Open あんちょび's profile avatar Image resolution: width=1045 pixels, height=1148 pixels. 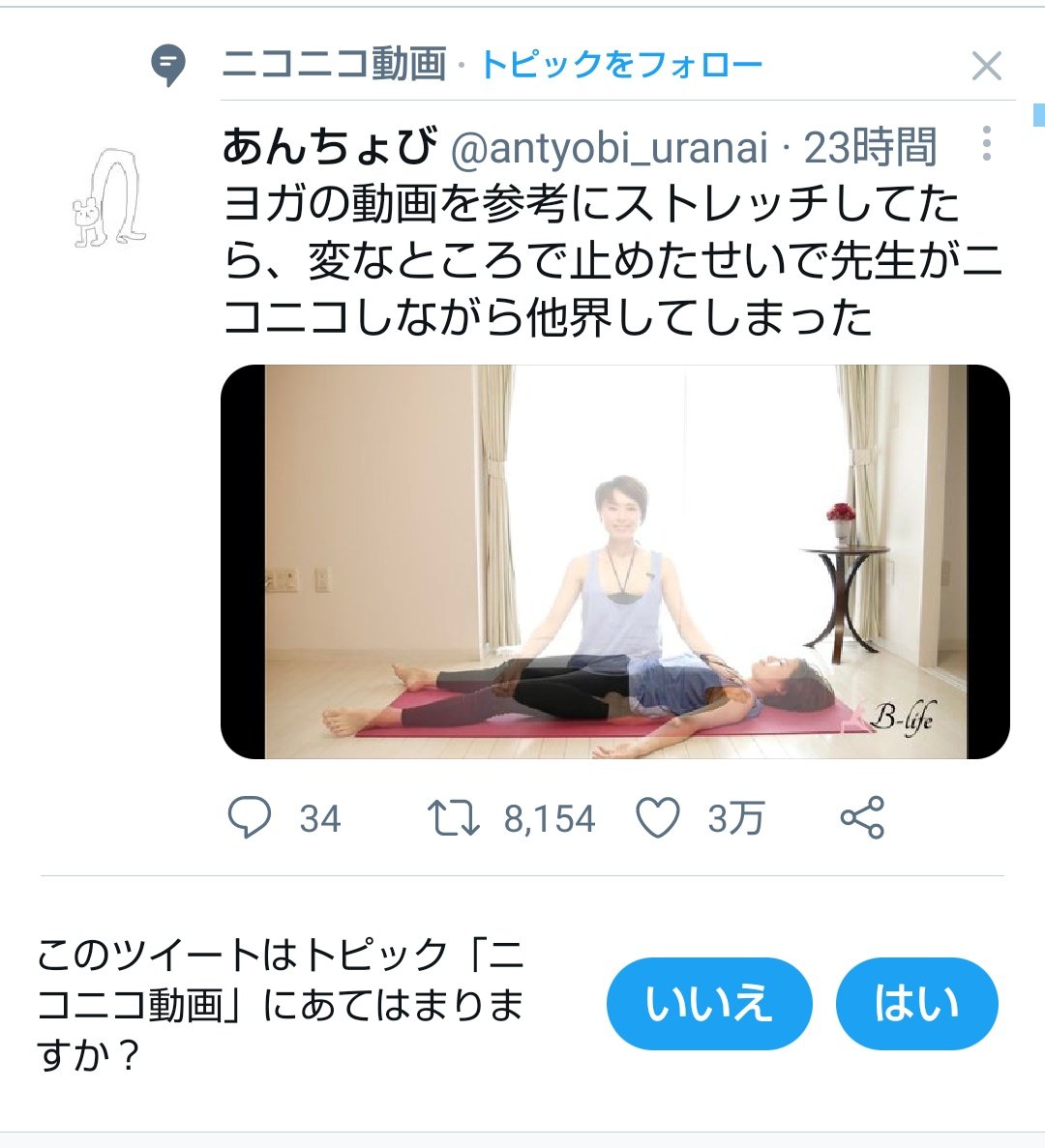(x=110, y=198)
